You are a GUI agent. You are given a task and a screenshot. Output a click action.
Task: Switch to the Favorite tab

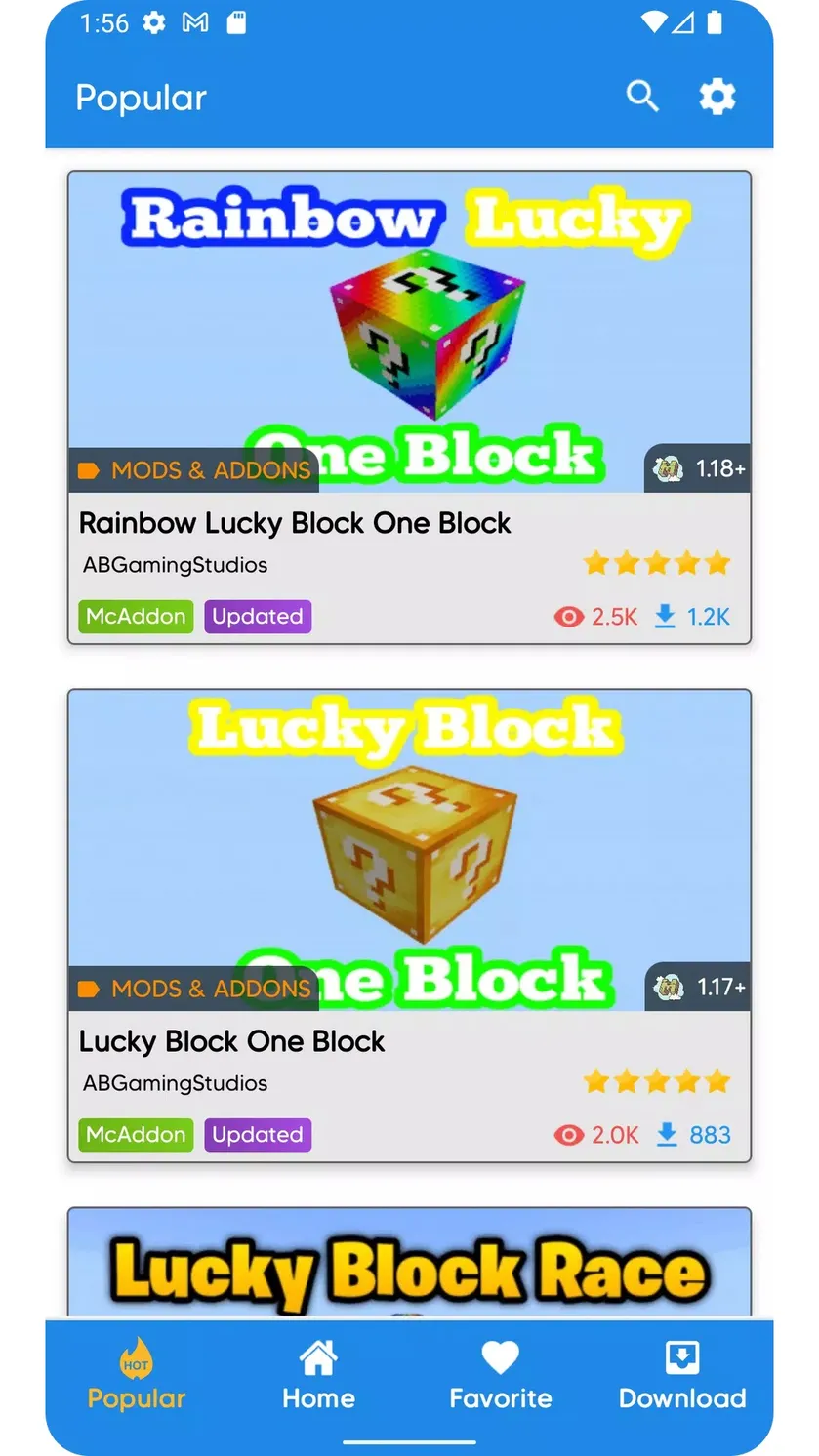pos(500,1376)
